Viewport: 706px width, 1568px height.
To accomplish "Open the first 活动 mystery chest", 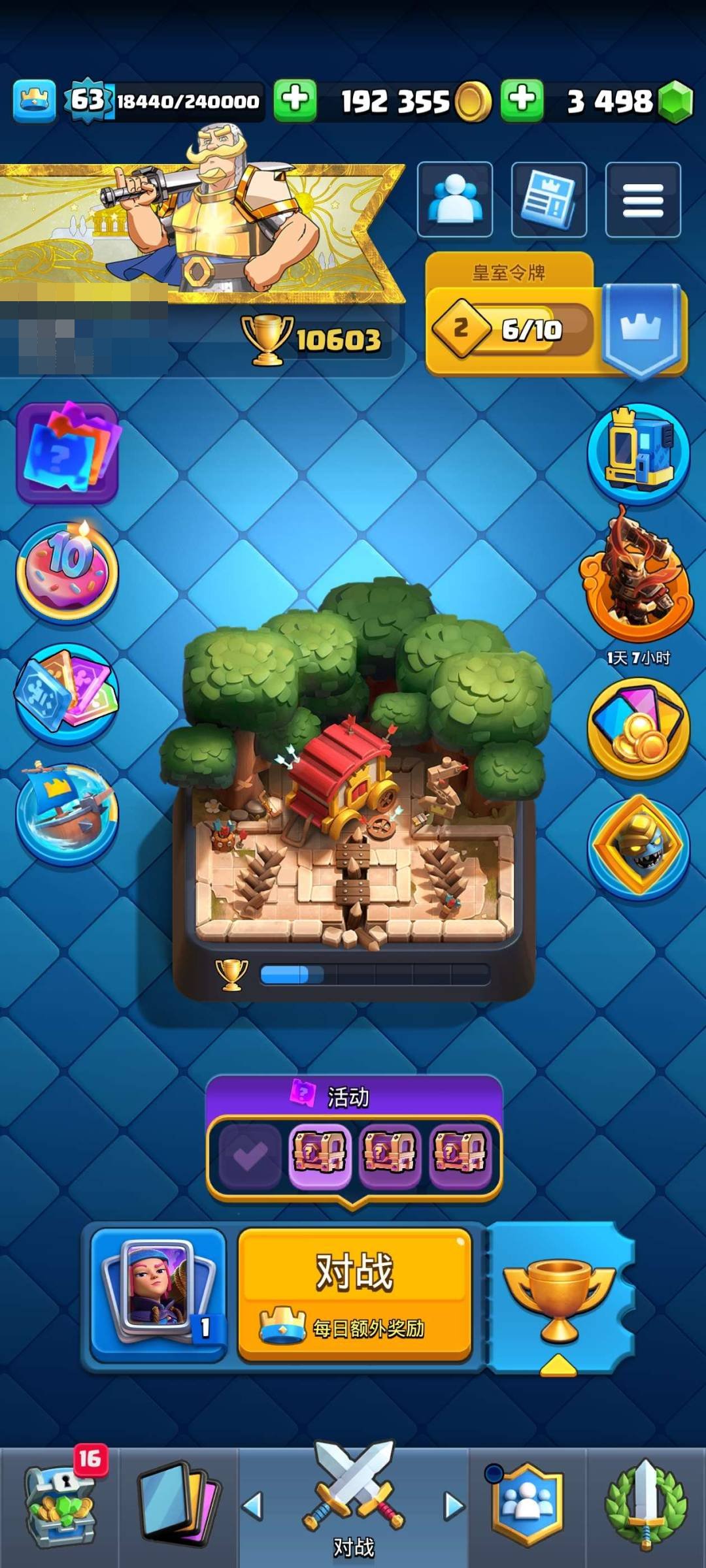I will pyautogui.click(x=318, y=1154).
